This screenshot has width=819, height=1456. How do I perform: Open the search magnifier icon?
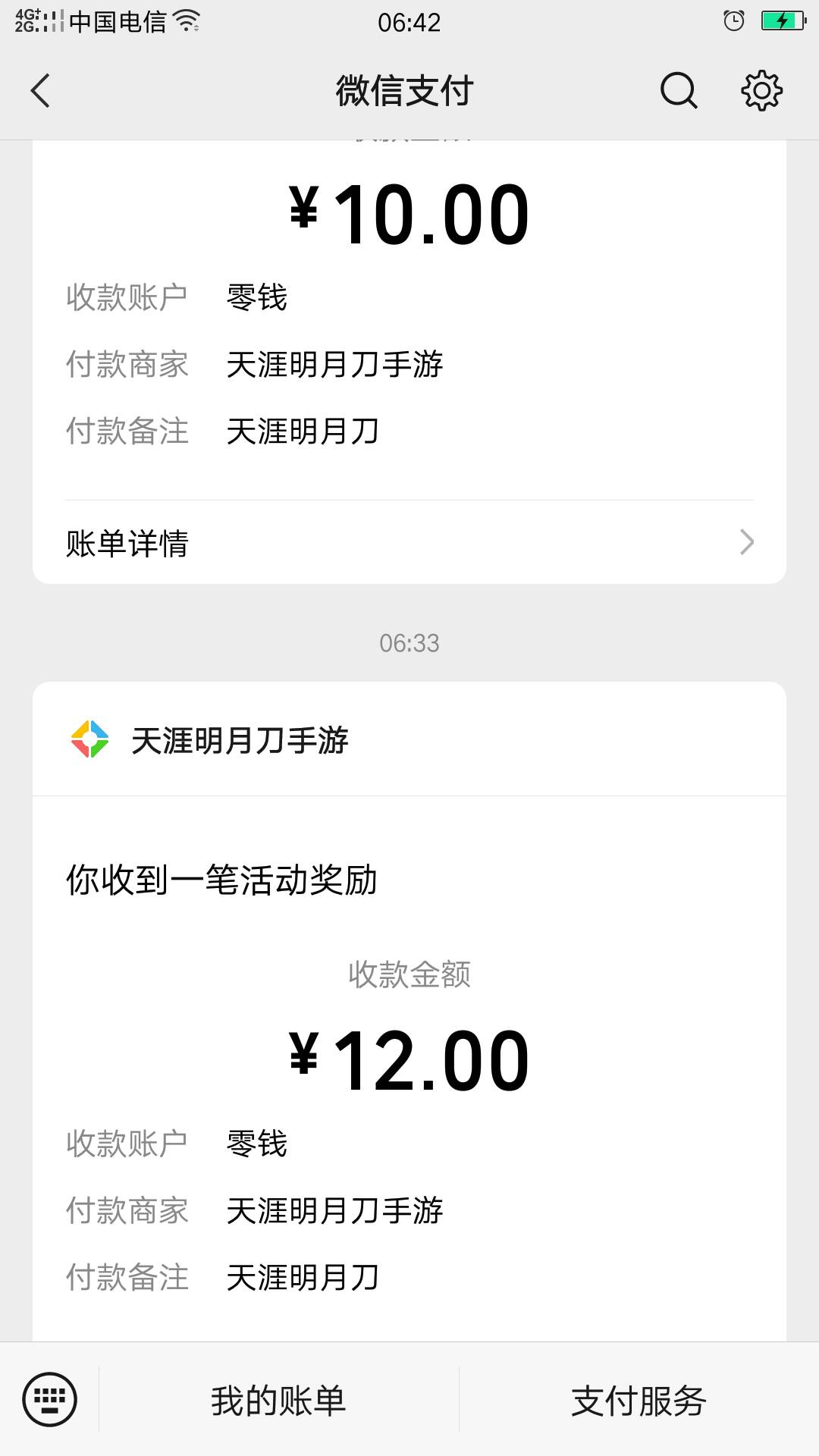[678, 91]
